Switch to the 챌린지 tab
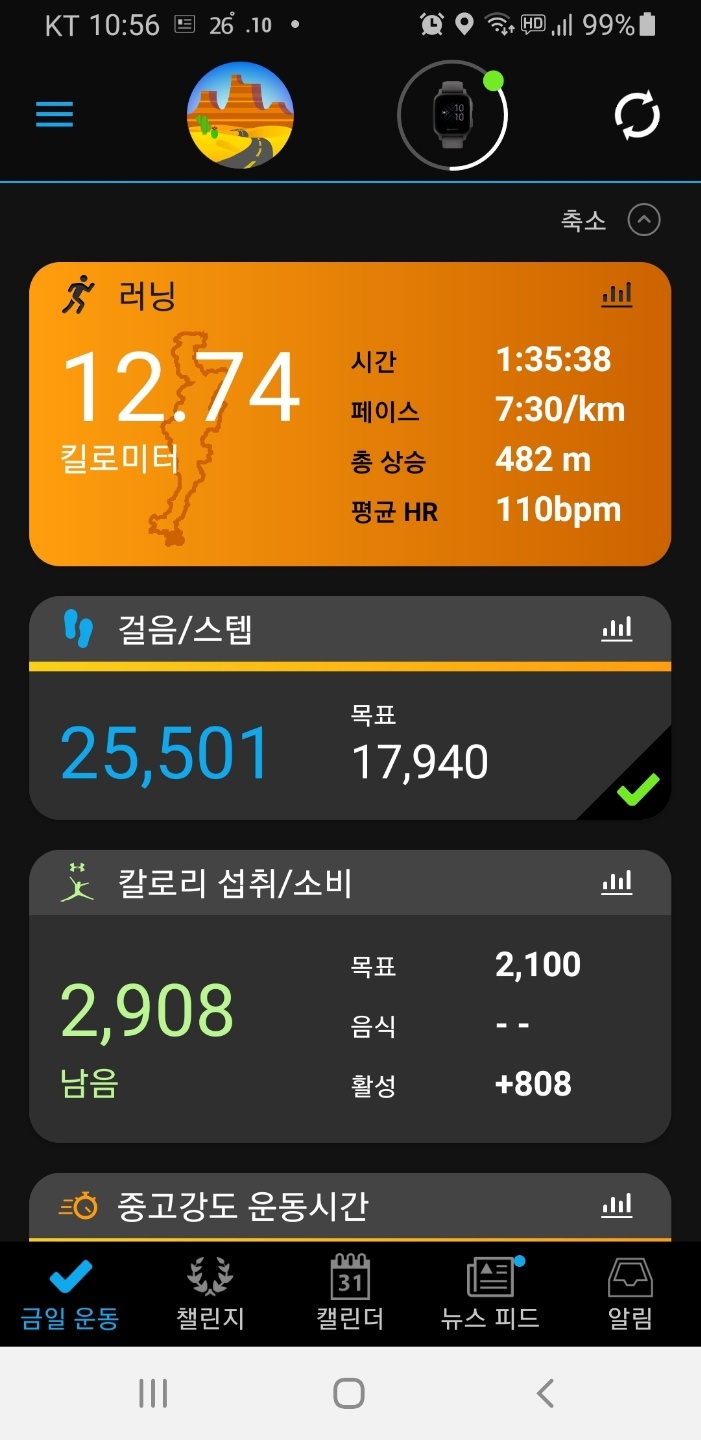Screen dimensions: 701x1440 [210, 1293]
